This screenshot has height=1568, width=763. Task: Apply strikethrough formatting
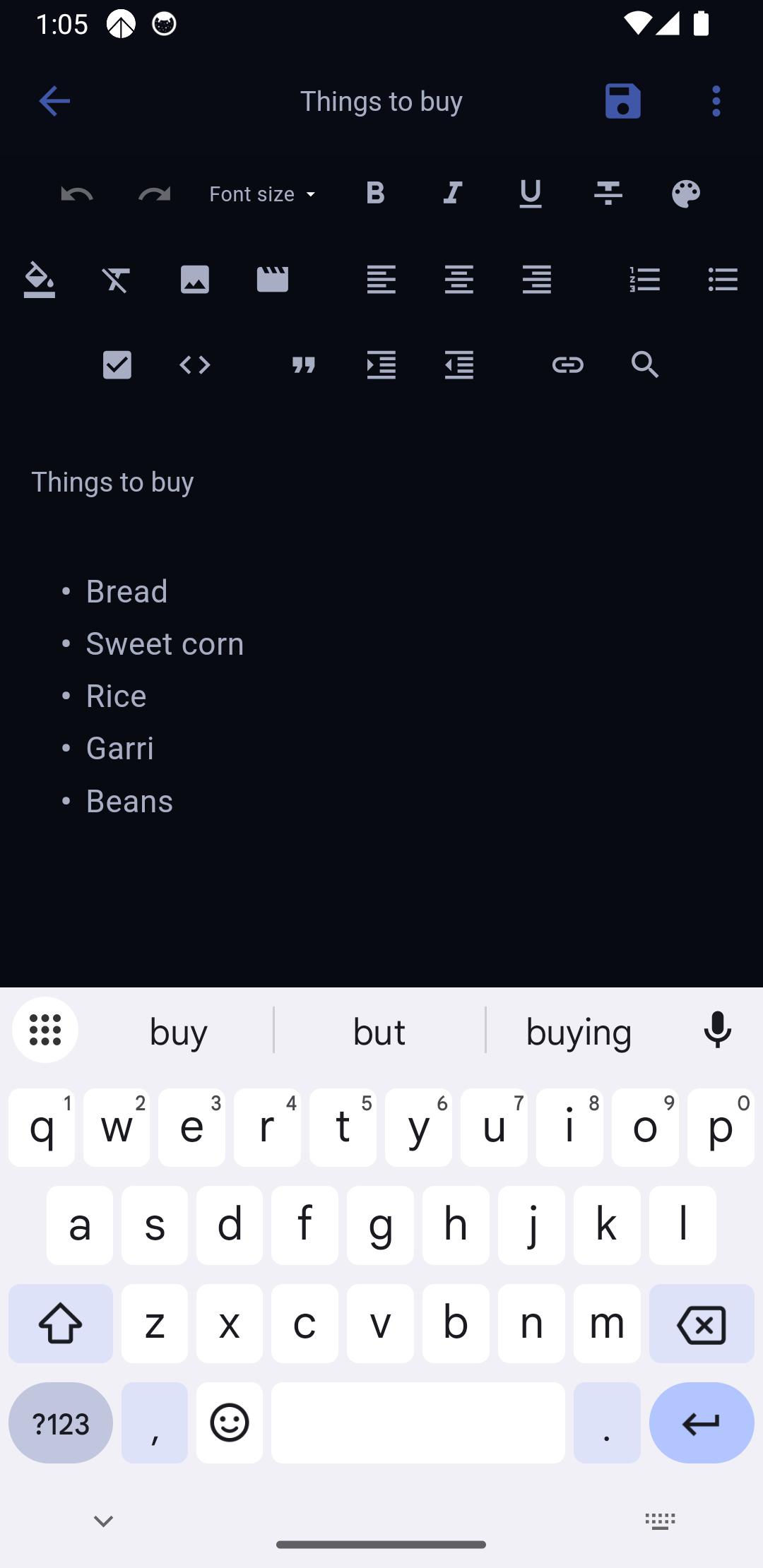tap(608, 194)
